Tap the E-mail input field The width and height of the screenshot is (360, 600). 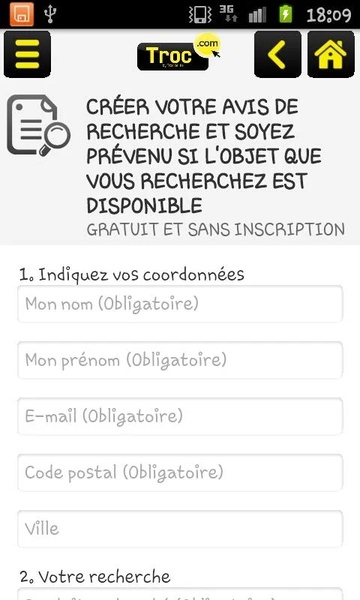tap(180, 416)
